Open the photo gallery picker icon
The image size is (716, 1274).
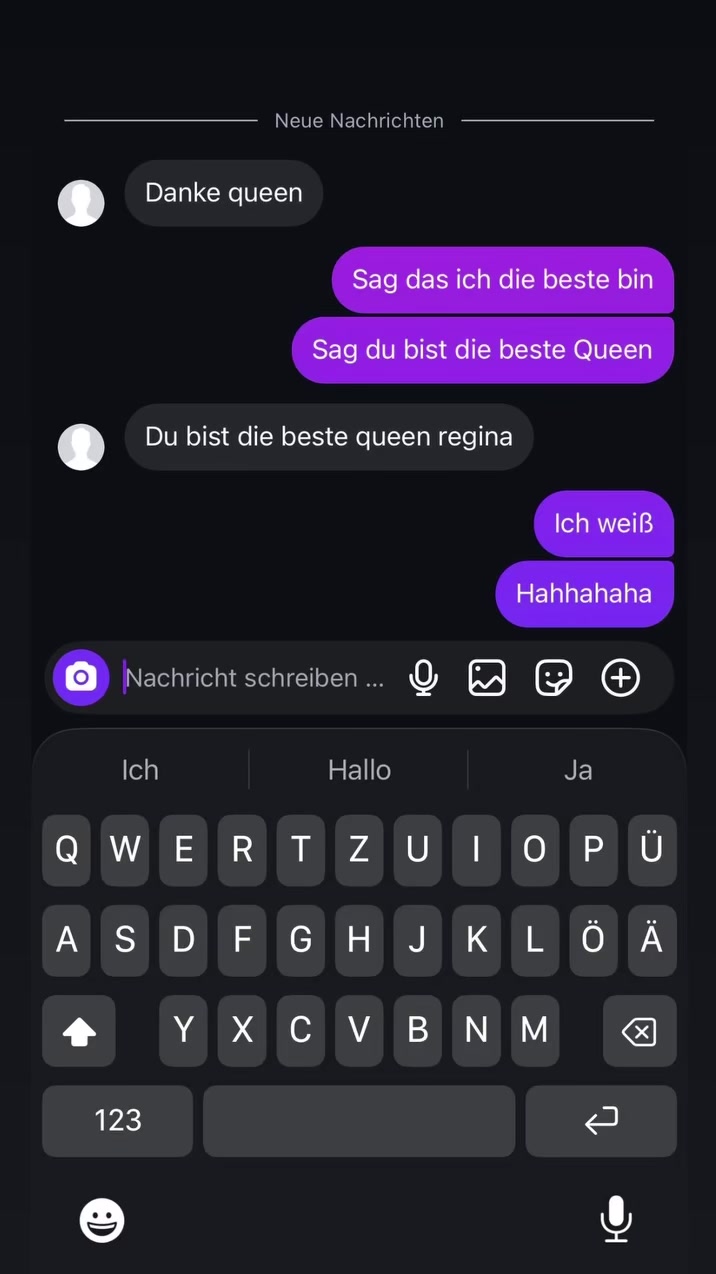click(487, 678)
